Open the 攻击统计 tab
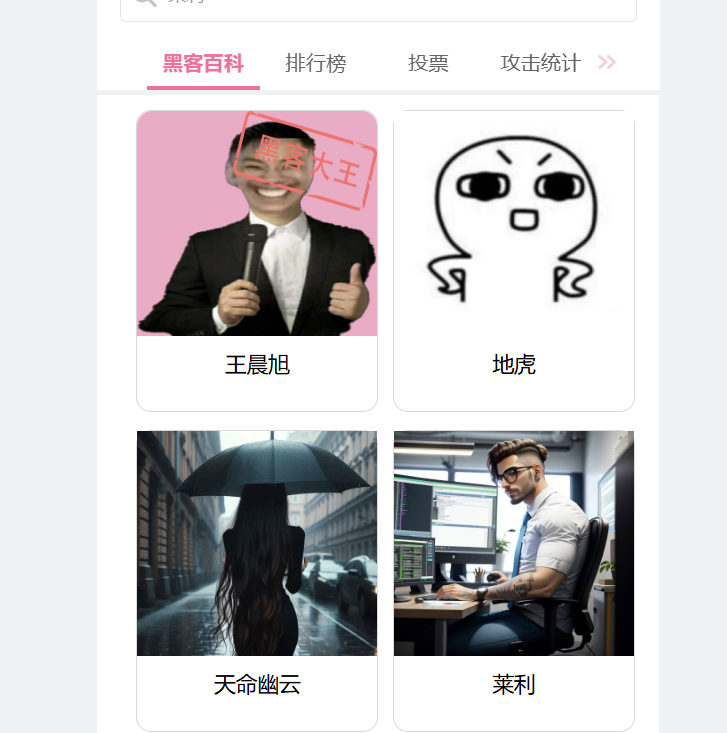The width and height of the screenshot is (727, 733). pyautogui.click(x=540, y=64)
